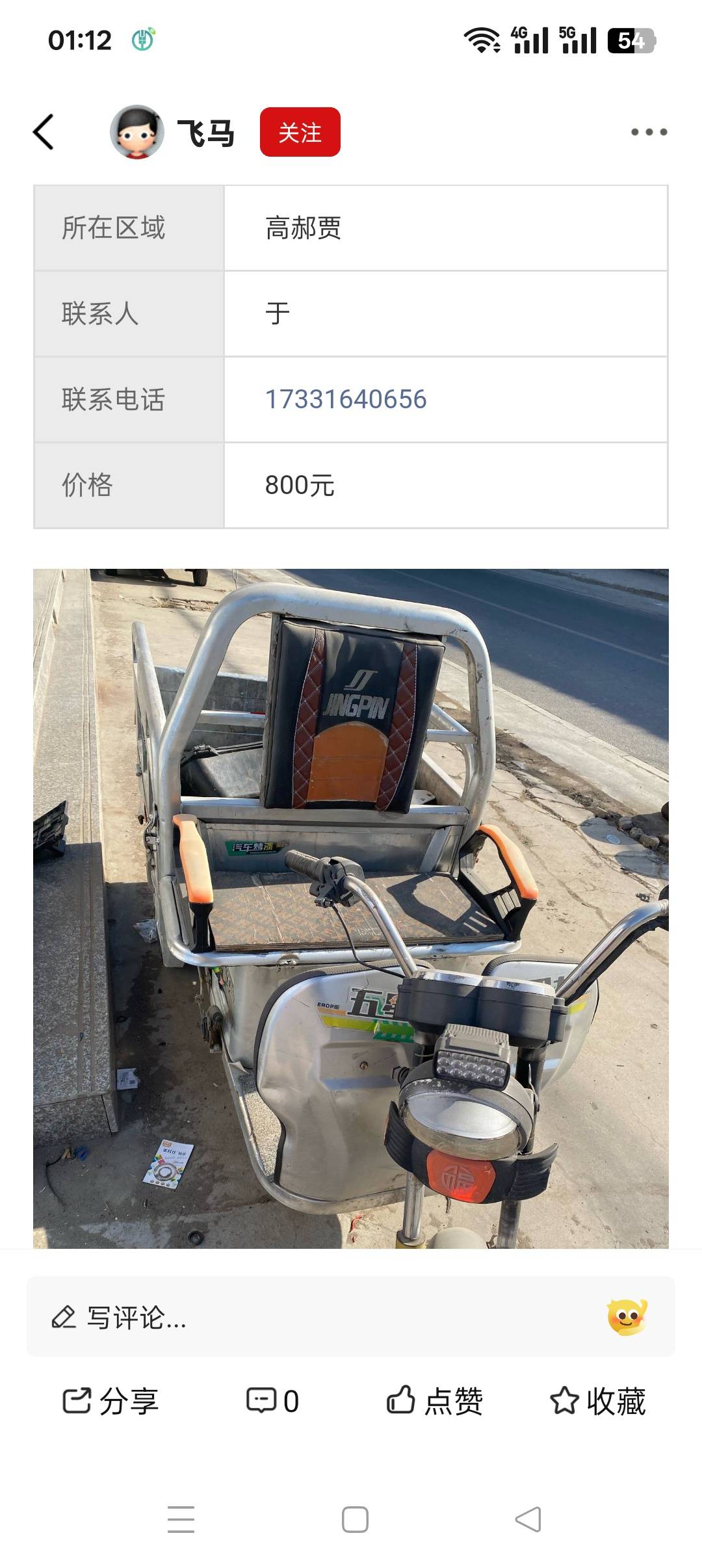View the tricycle photo full screen

point(351,908)
